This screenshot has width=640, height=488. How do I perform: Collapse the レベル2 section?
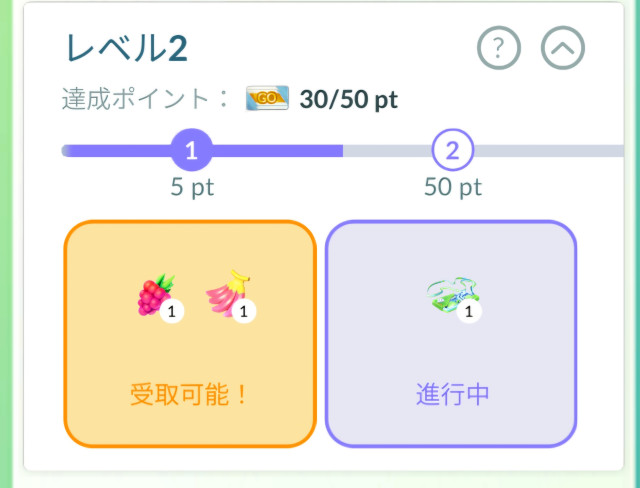[563, 47]
